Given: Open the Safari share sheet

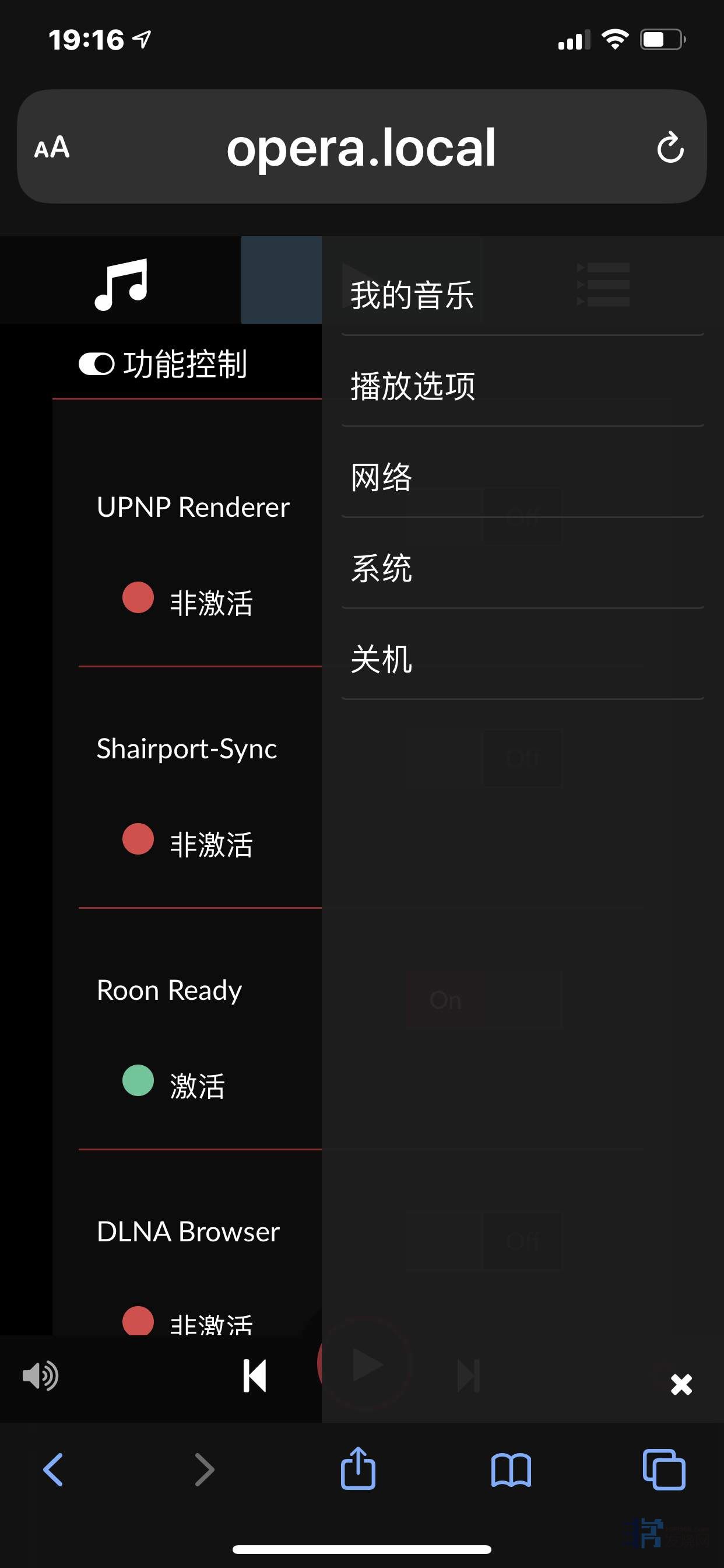Looking at the screenshot, I should point(358,1469).
